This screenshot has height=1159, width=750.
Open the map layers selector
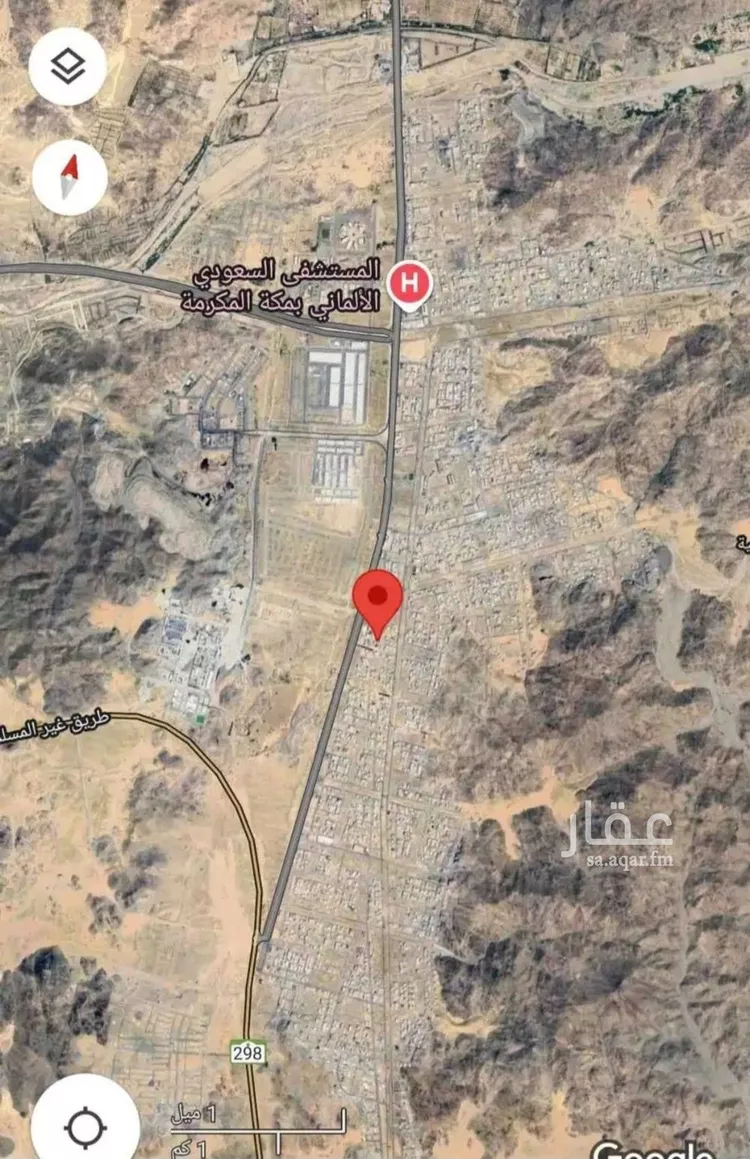pos(68,67)
